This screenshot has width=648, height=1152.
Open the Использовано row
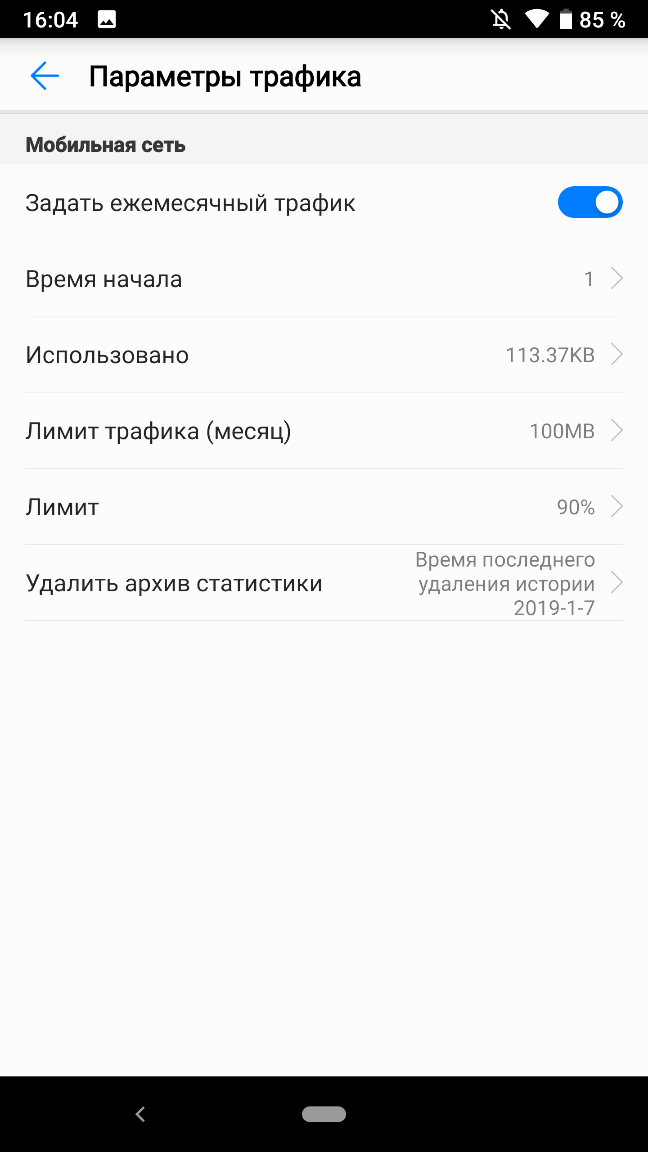324,355
